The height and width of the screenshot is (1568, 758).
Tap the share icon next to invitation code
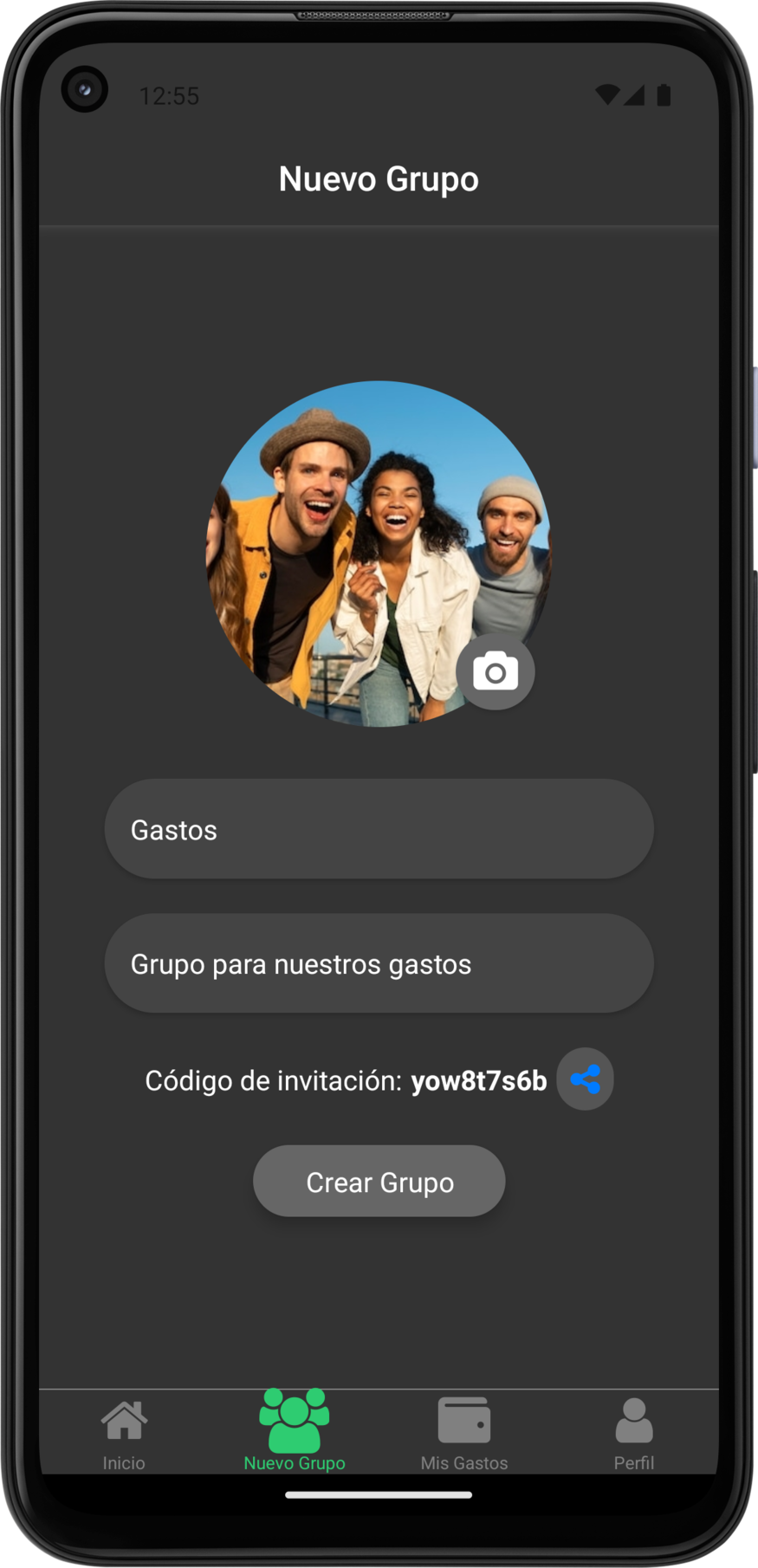point(585,1079)
